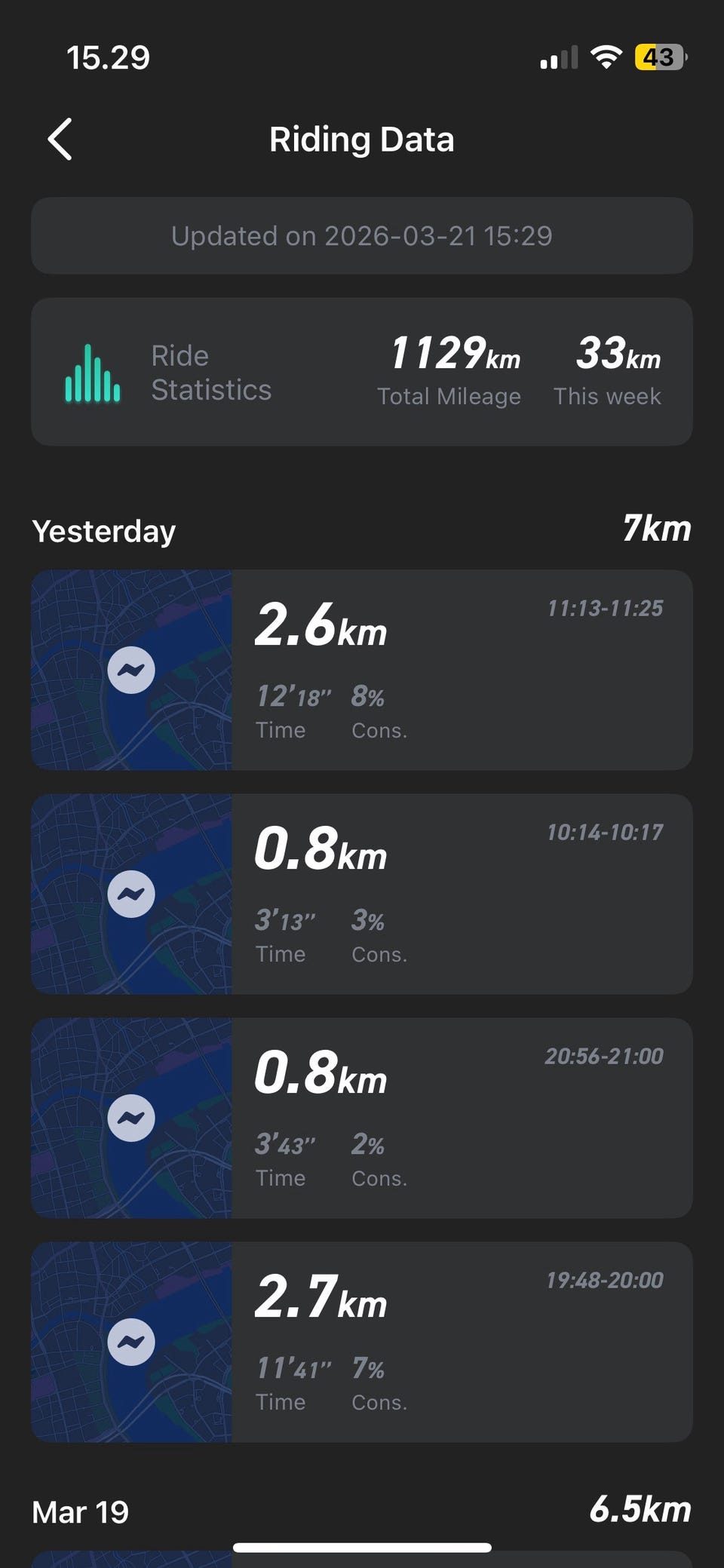724x1568 pixels.
Task: Open the 2.7km ride from 19:48-20:00
Action: coord(362,1342)
